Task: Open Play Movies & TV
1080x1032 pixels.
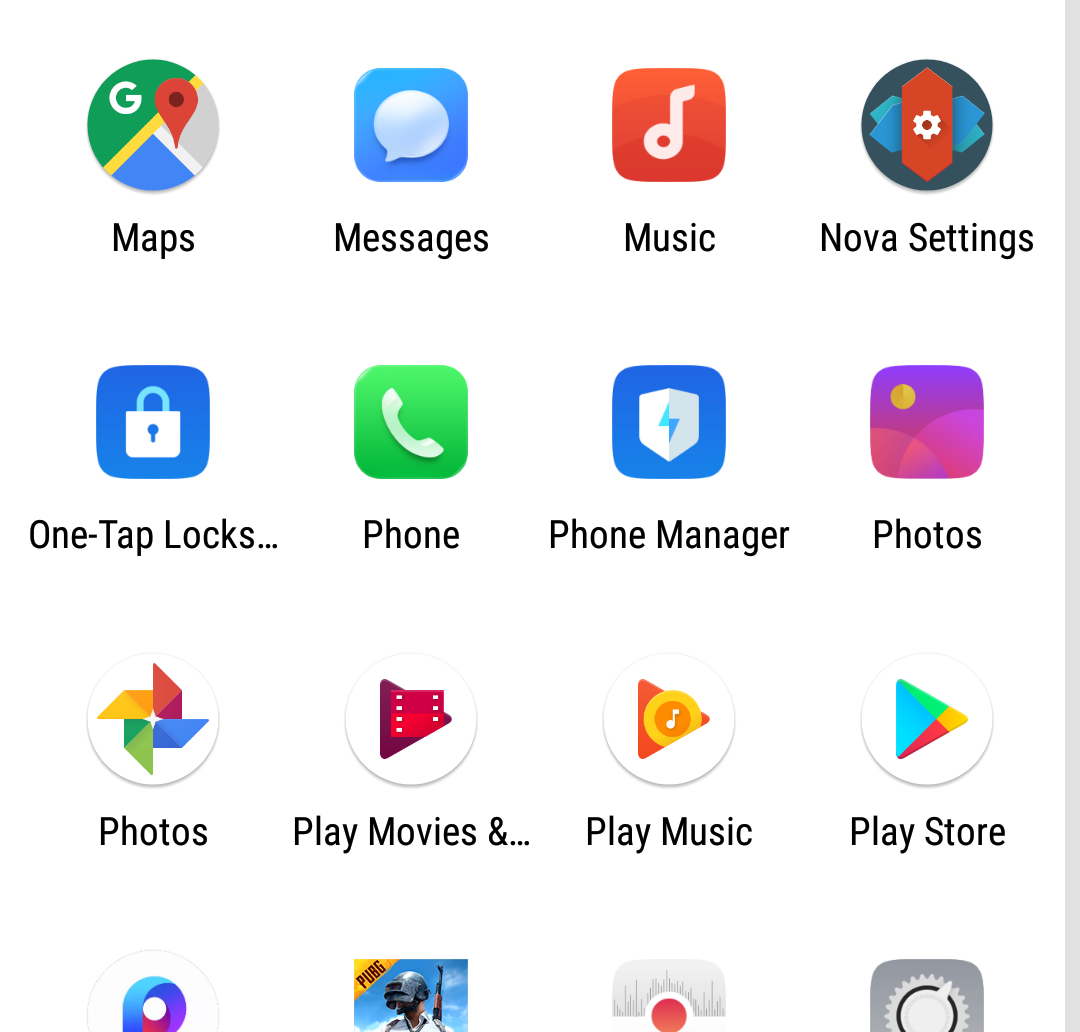Action: [411, 719]
